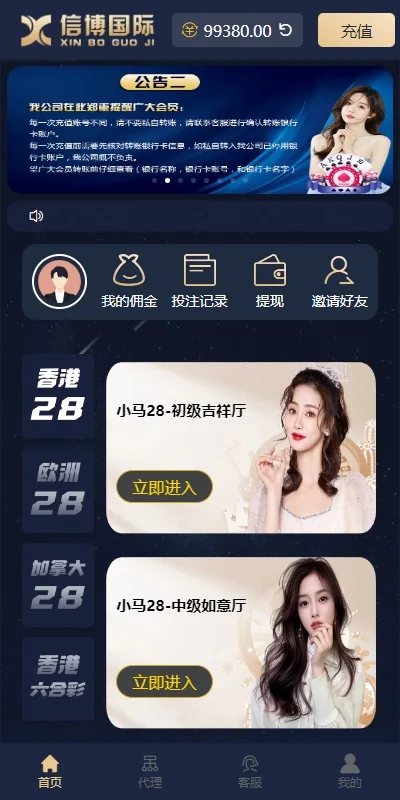Switch to the 代理 agent tab

coord(150,771)
